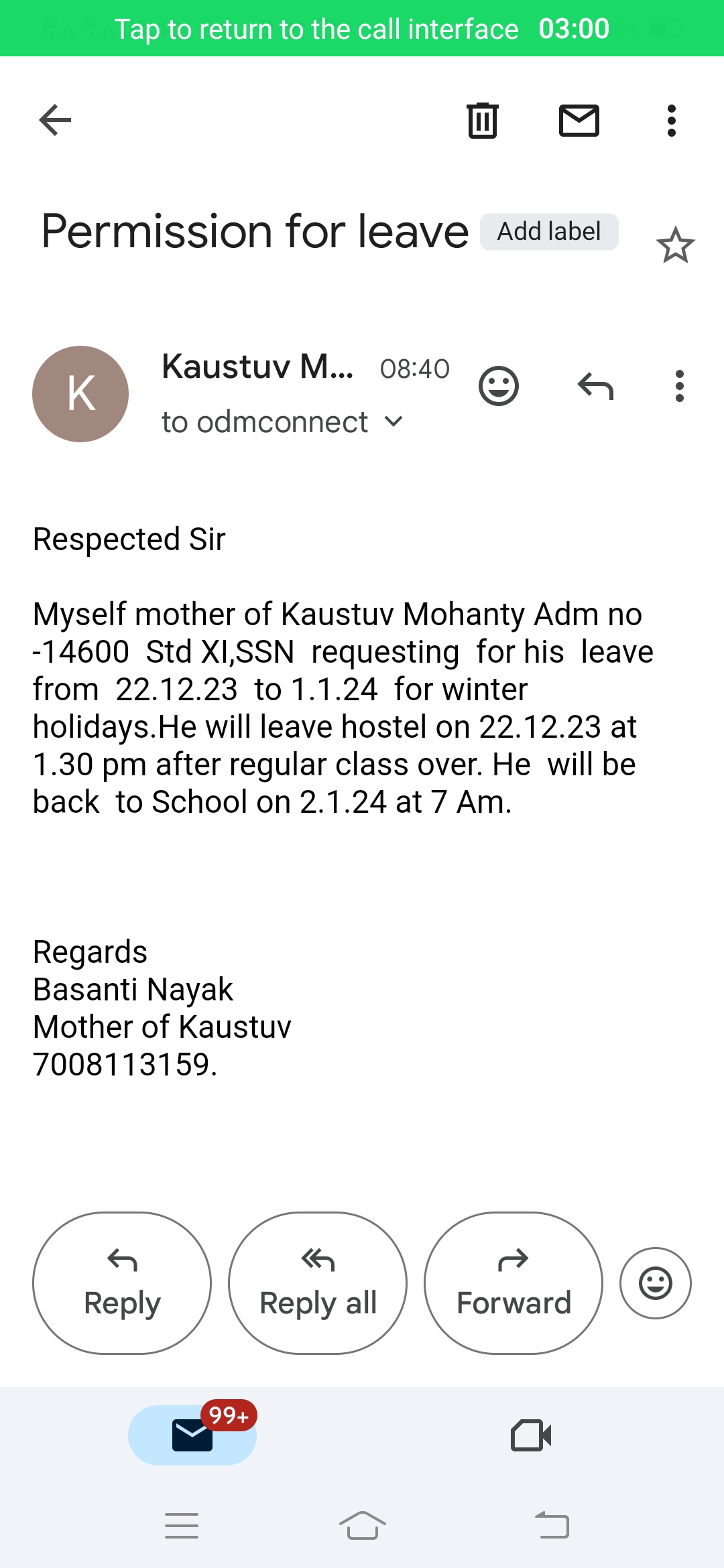The width and height of the screenshot is (724, 1568).
Task: Switch to the Mail tab
Action: coord(192,1435)
